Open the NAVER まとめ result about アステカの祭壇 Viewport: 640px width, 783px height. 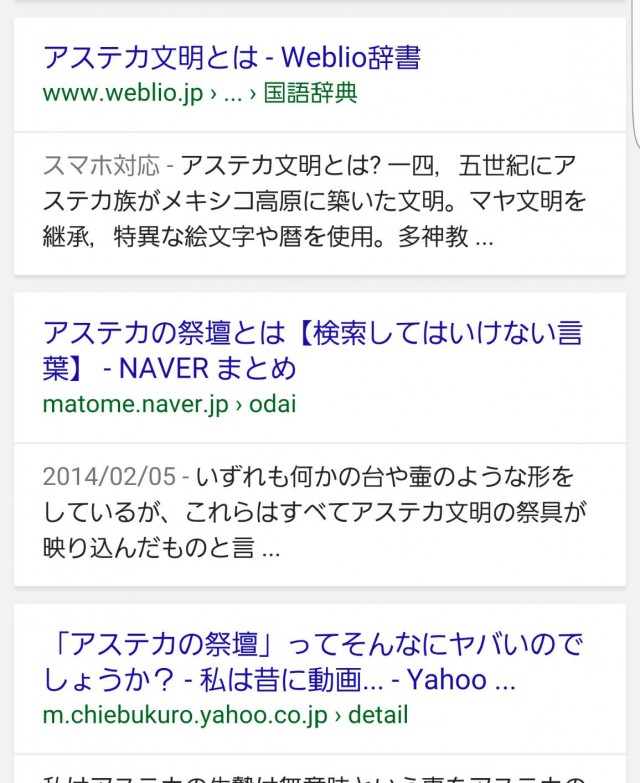pyautogui.click(x=312, y=350)
